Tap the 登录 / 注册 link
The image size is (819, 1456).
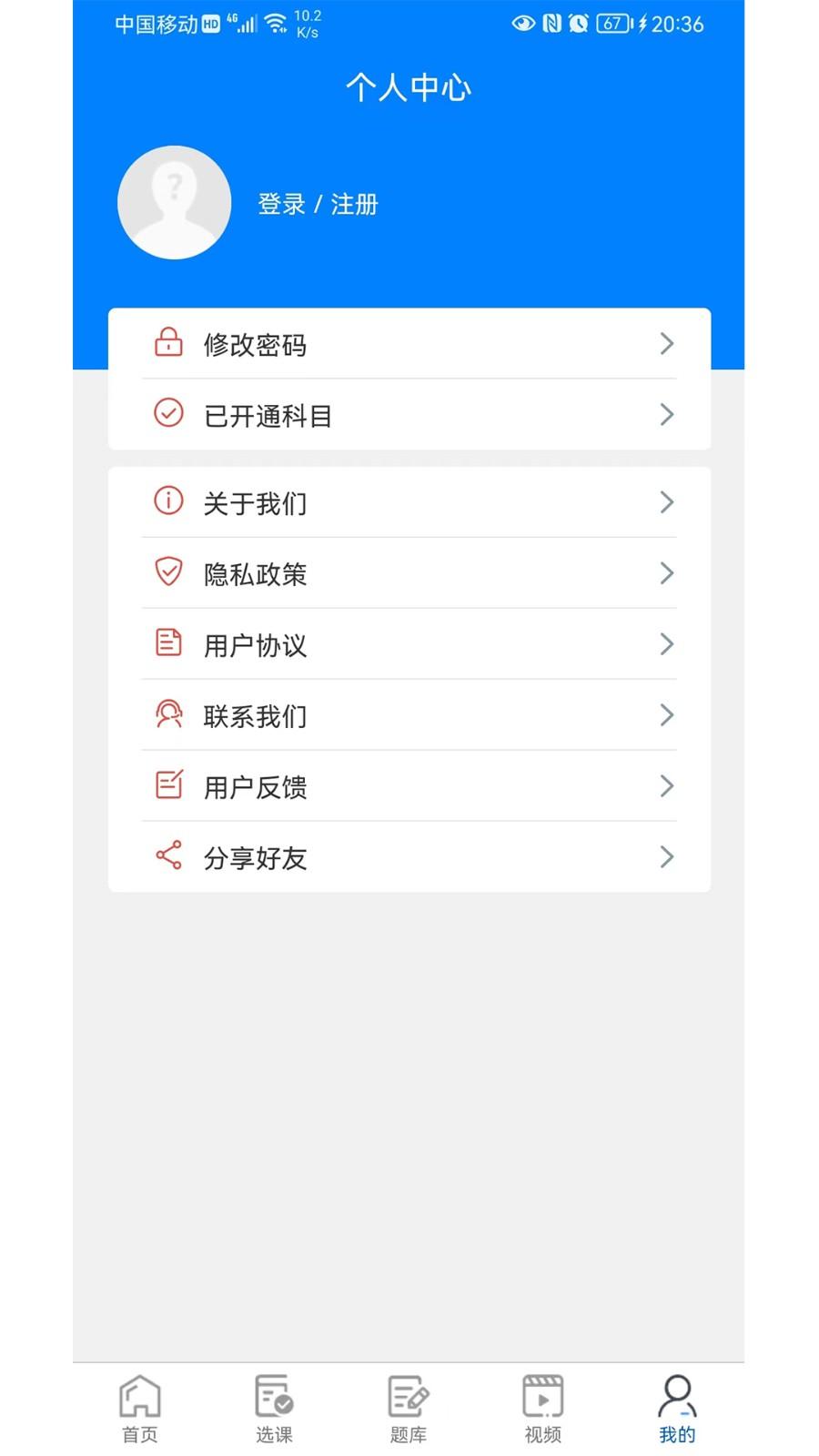[318, 206]
